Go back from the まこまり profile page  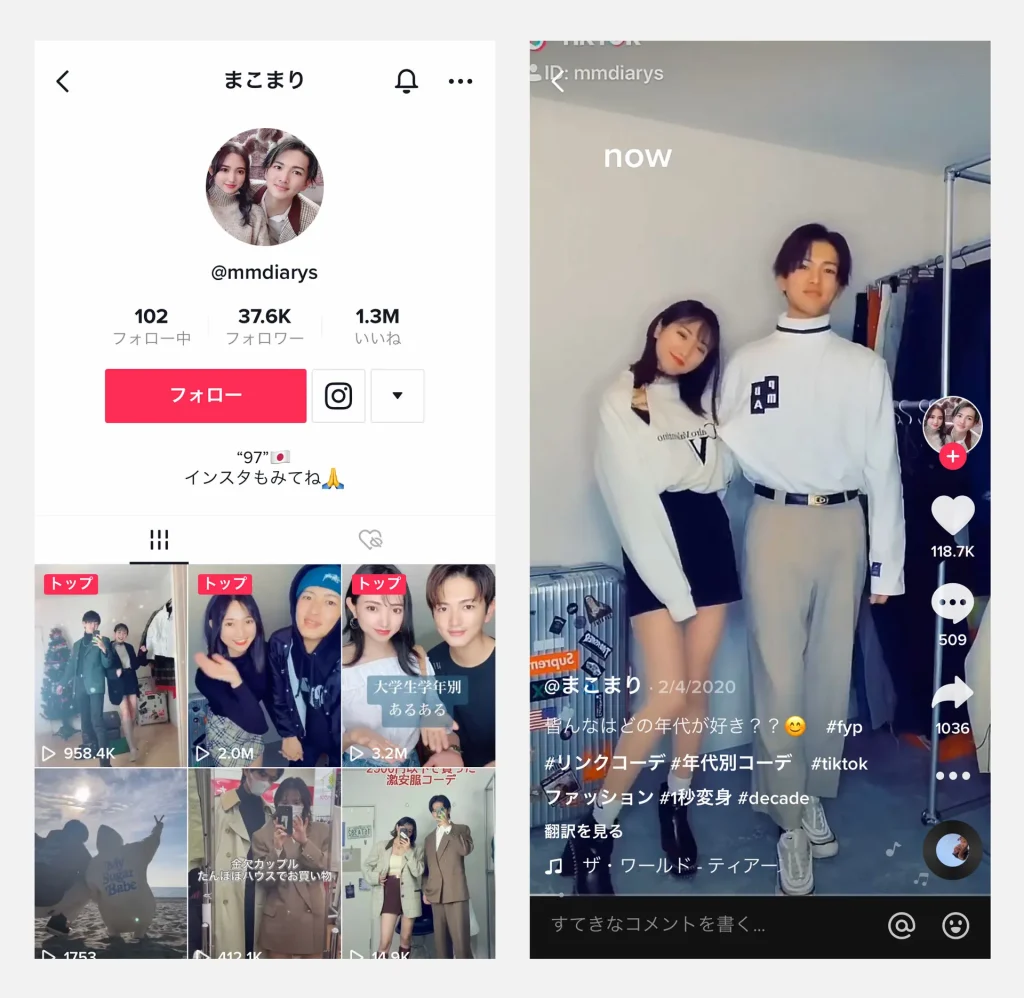63,81
